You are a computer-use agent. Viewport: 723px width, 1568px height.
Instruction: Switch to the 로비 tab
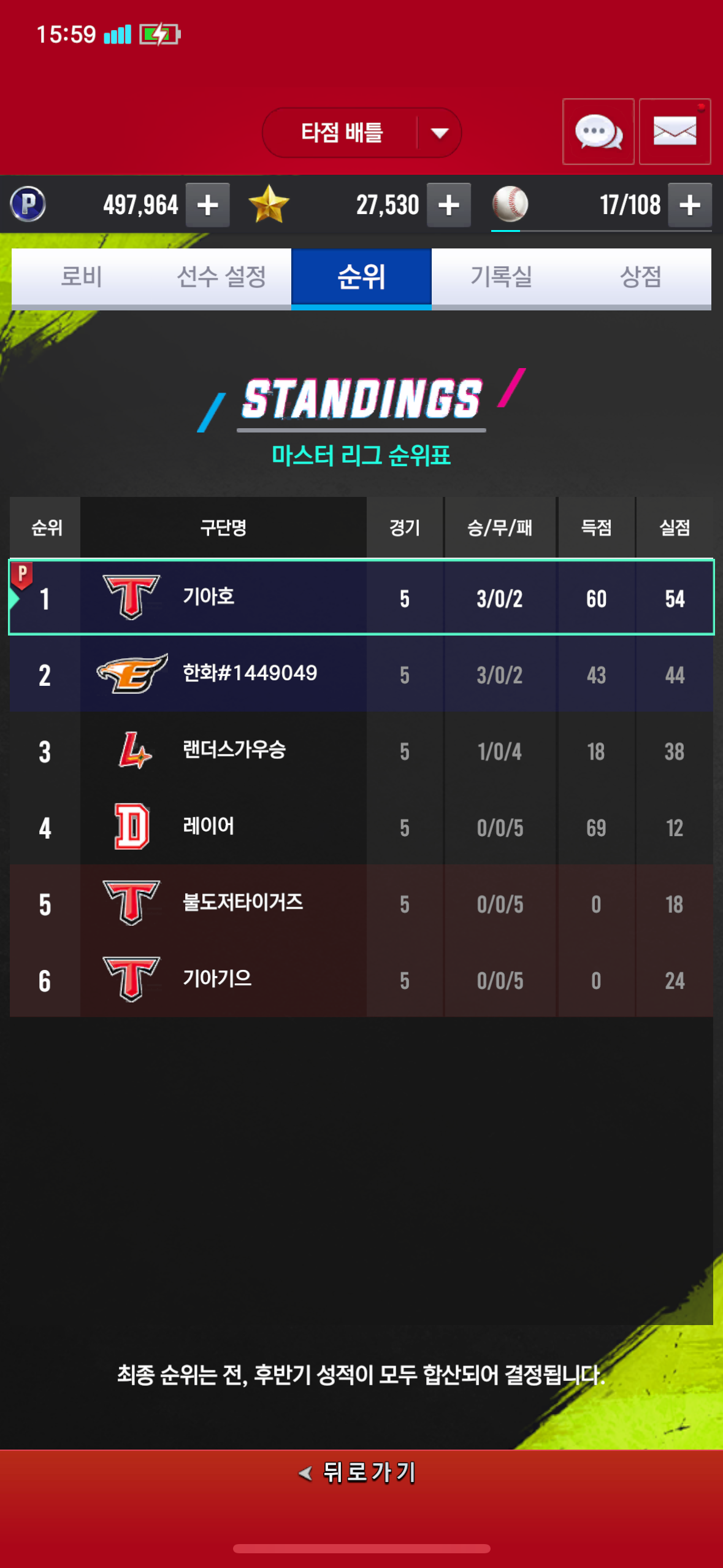coord(82,277)
